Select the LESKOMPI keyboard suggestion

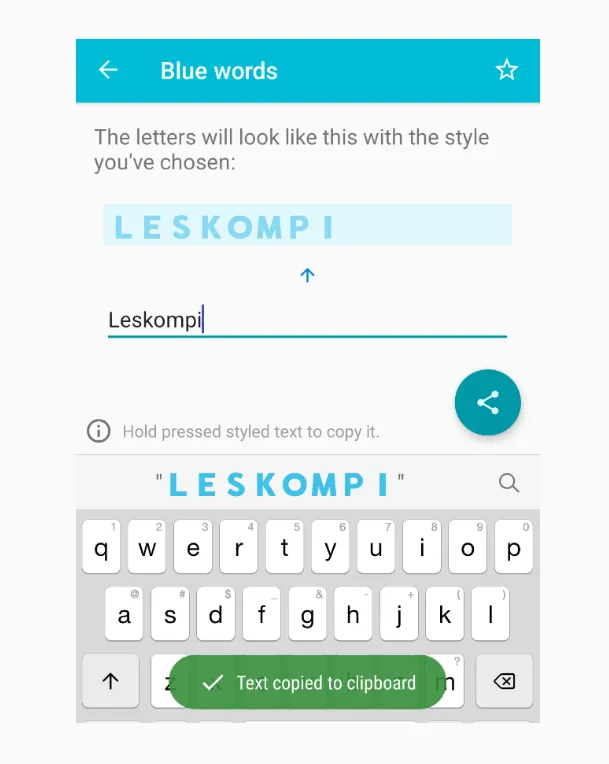281,485
